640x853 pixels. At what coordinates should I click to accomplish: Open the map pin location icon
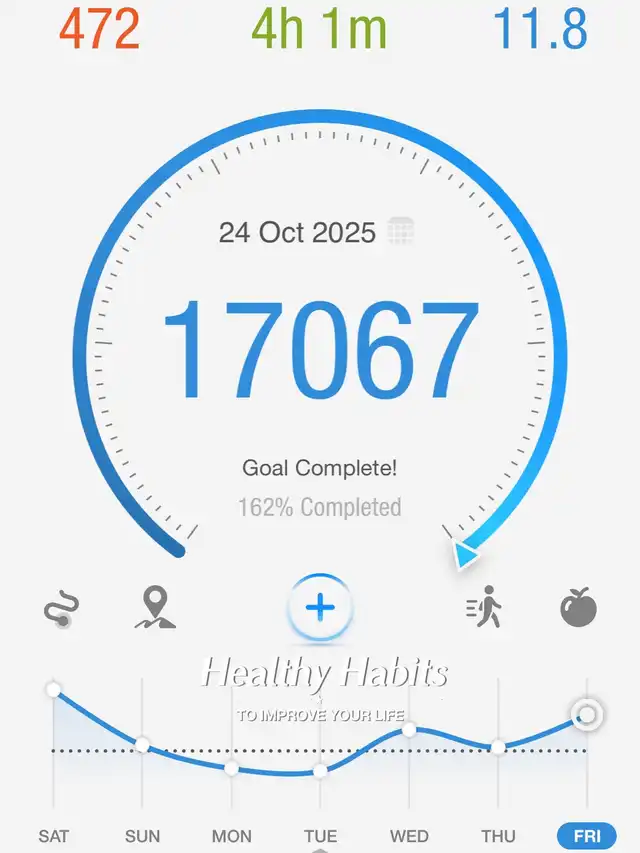154,608
